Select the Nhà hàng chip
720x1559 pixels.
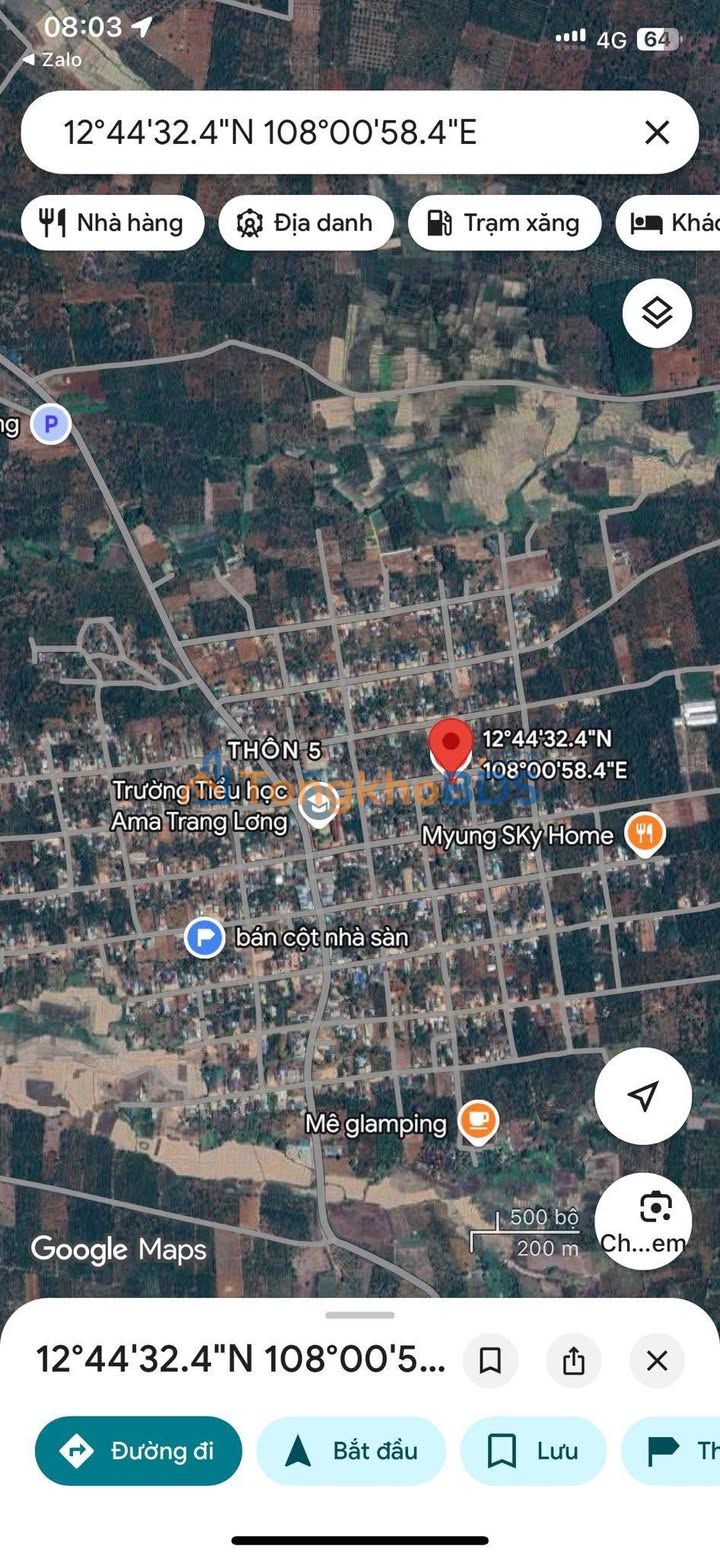point(112,223)
